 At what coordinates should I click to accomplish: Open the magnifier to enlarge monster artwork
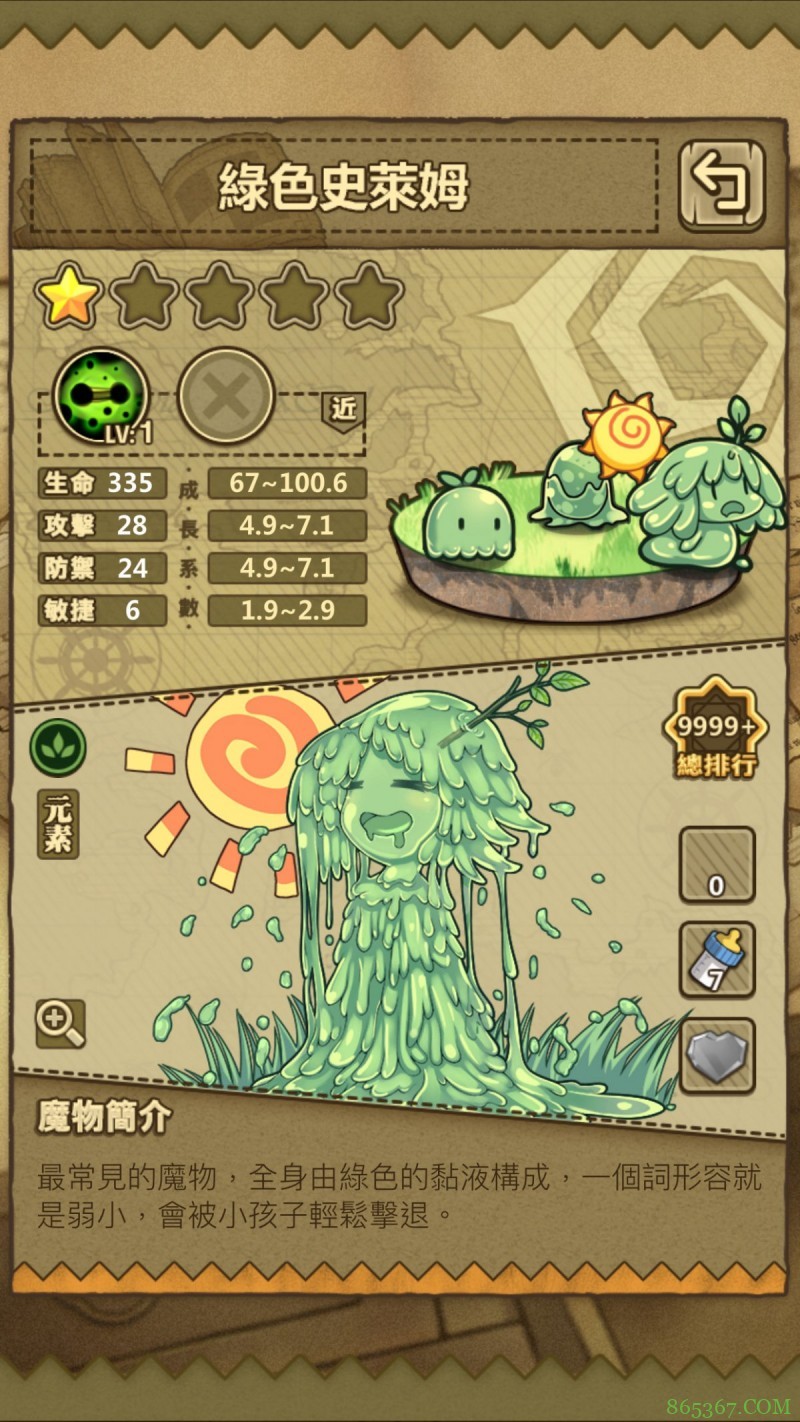pyautogui.click(x=60, y=1026)
